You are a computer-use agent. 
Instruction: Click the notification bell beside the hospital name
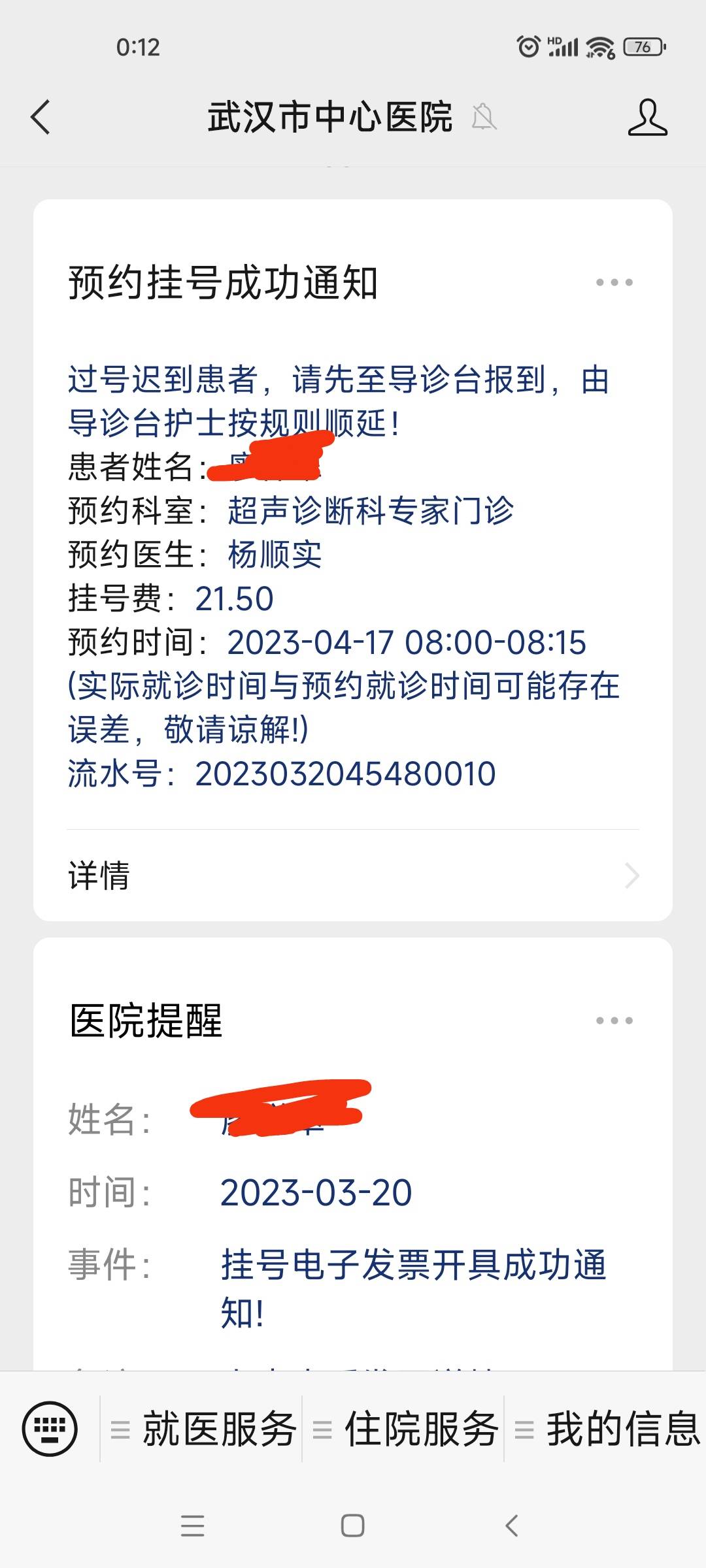tap(483, 118)
